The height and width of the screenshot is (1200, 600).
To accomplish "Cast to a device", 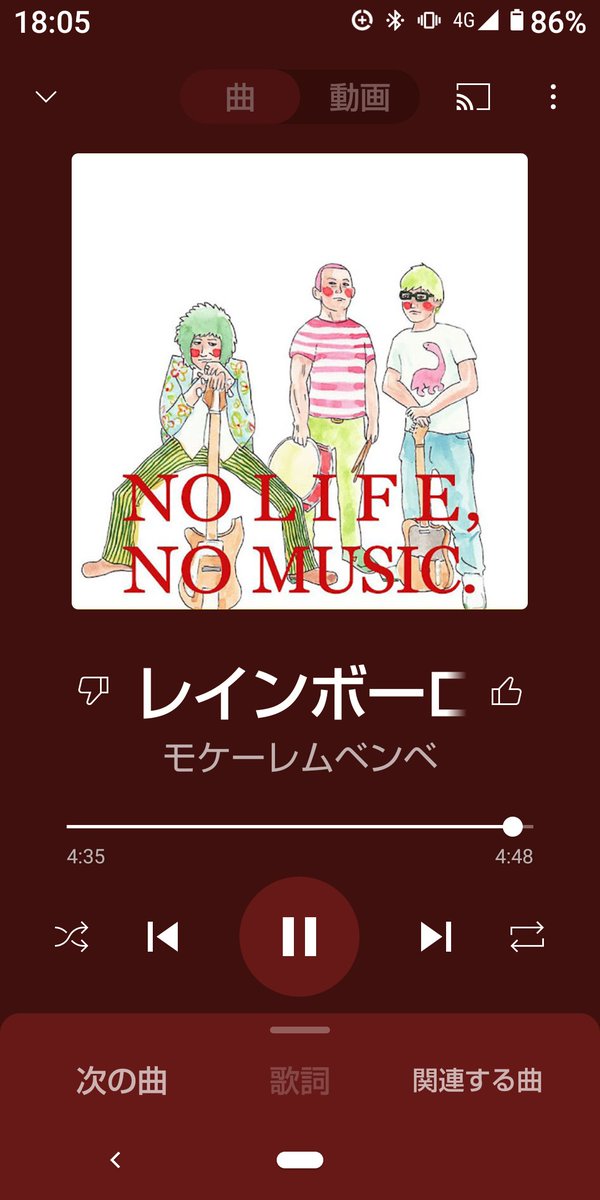I will (473, 97).
